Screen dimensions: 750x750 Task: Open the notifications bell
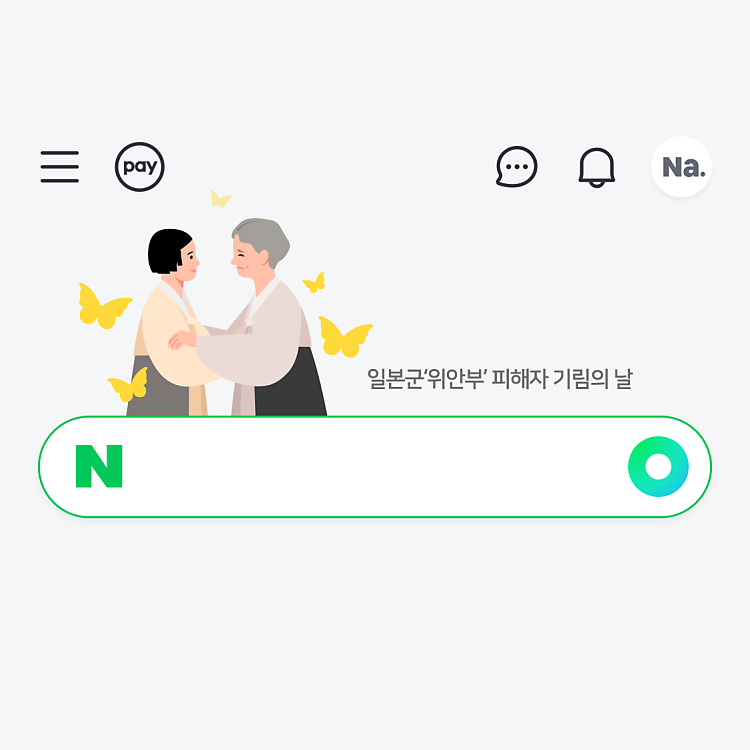click(597, 167)
